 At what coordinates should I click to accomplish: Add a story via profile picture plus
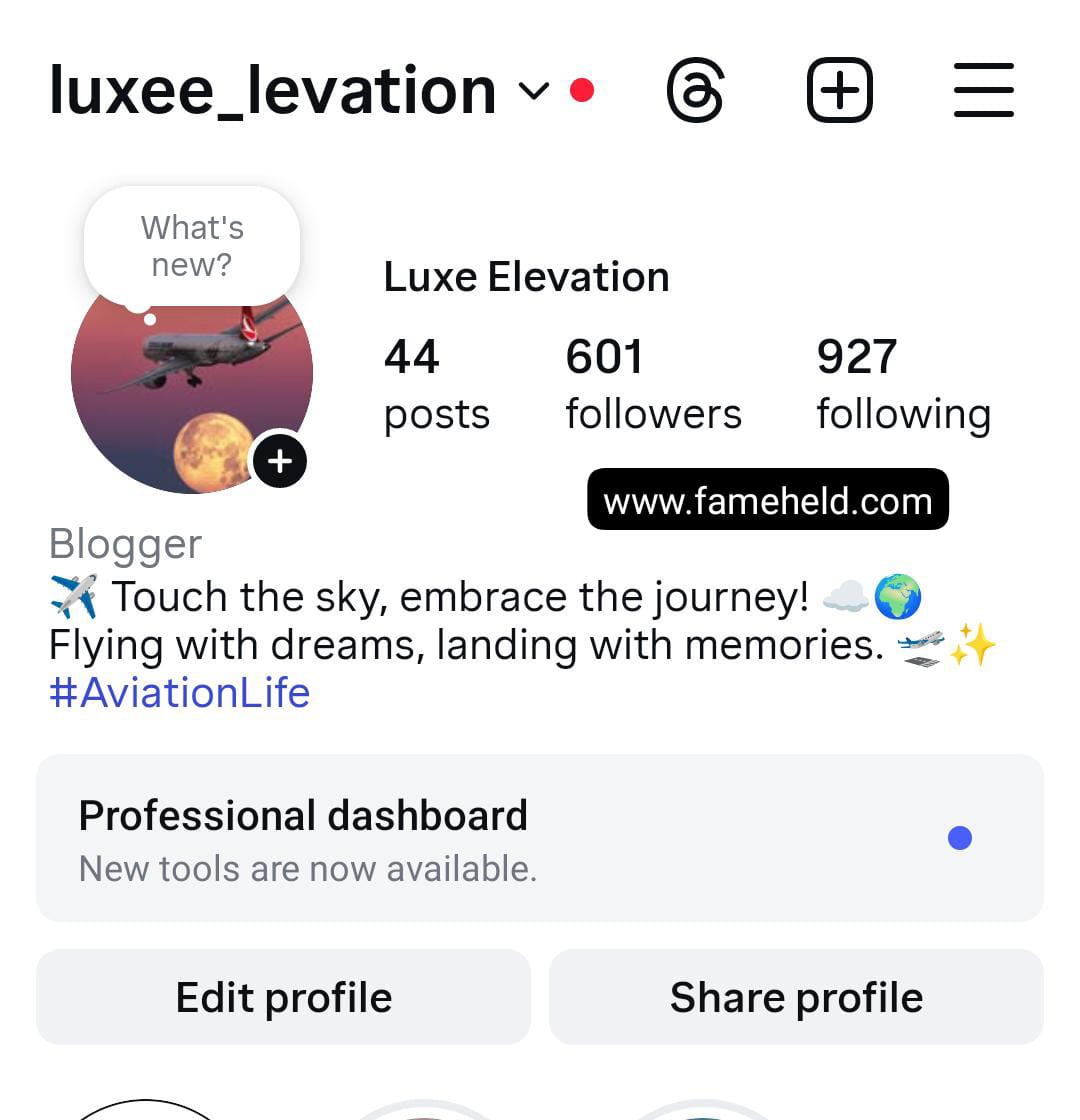[x=280, y=461]
